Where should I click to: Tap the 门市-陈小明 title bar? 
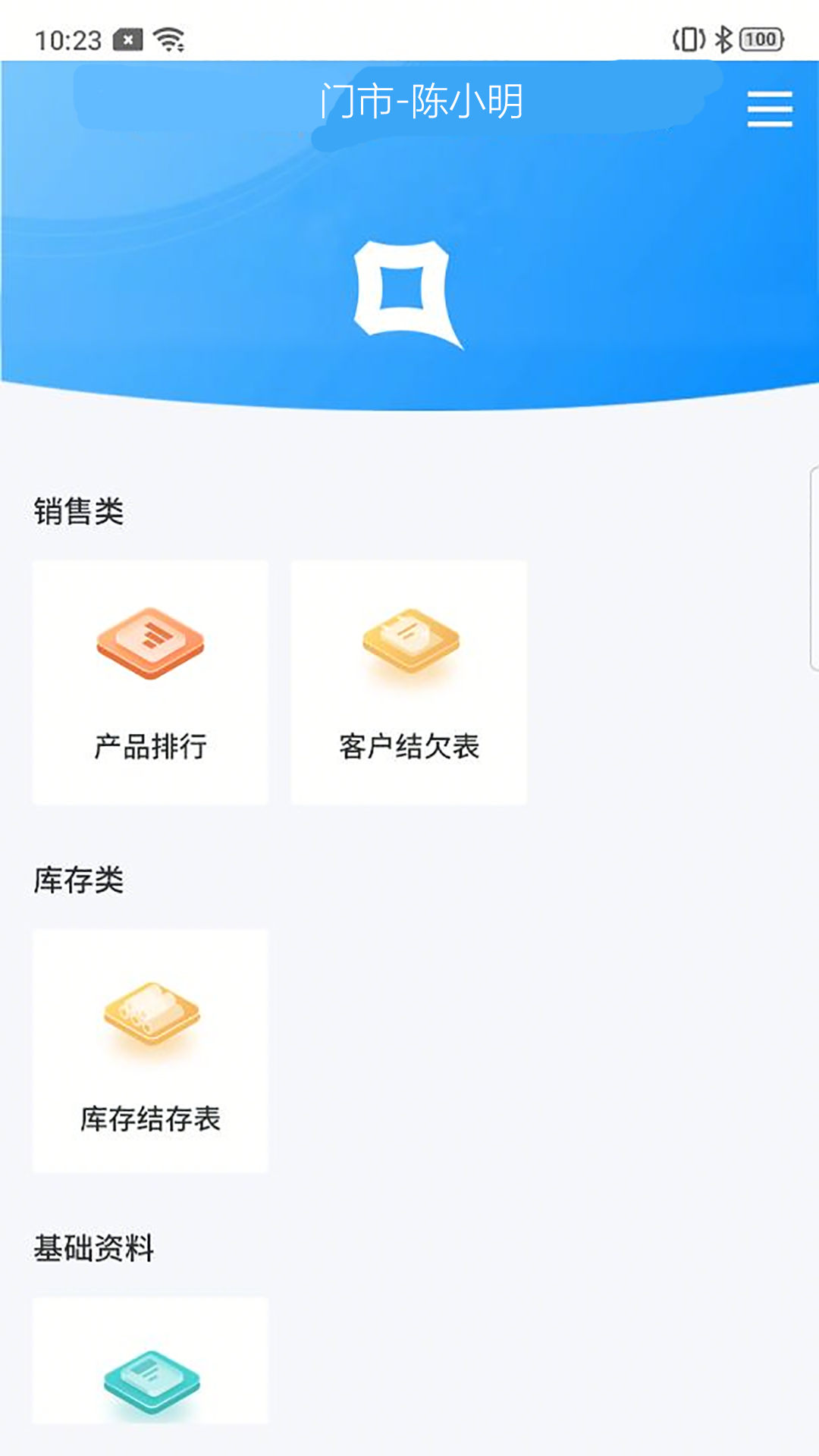coord(421,103)
